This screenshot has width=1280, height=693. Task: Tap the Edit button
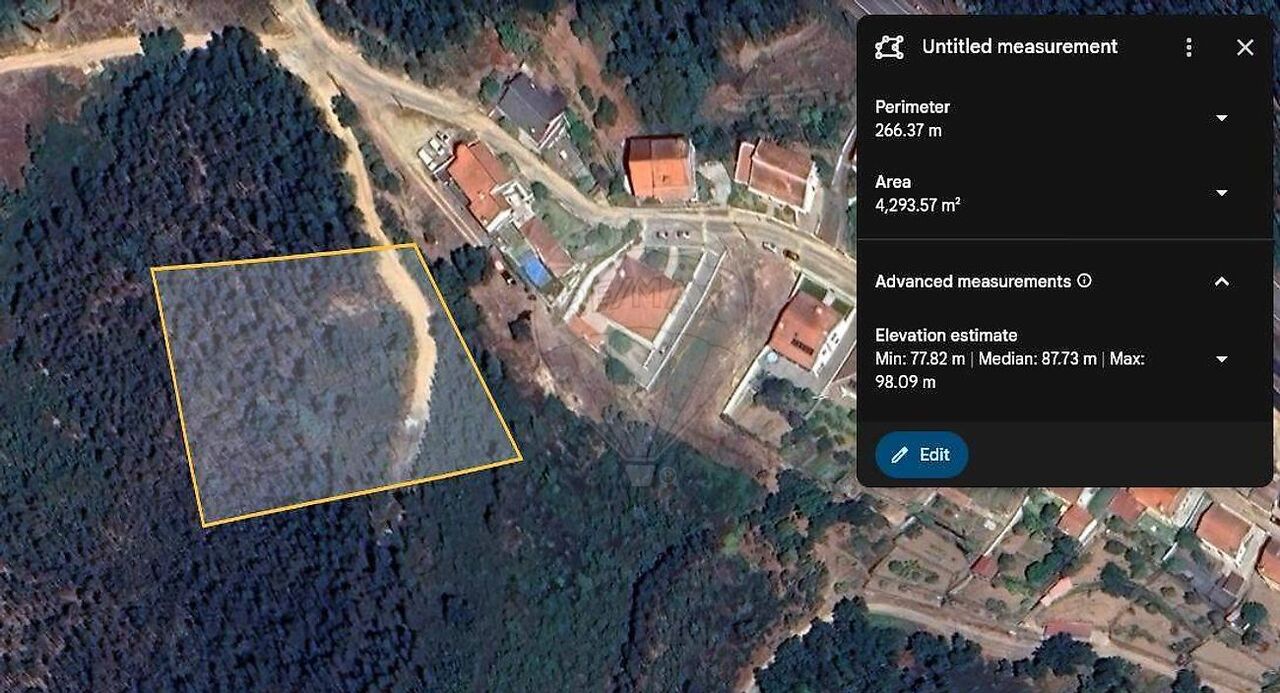(921, 455)
